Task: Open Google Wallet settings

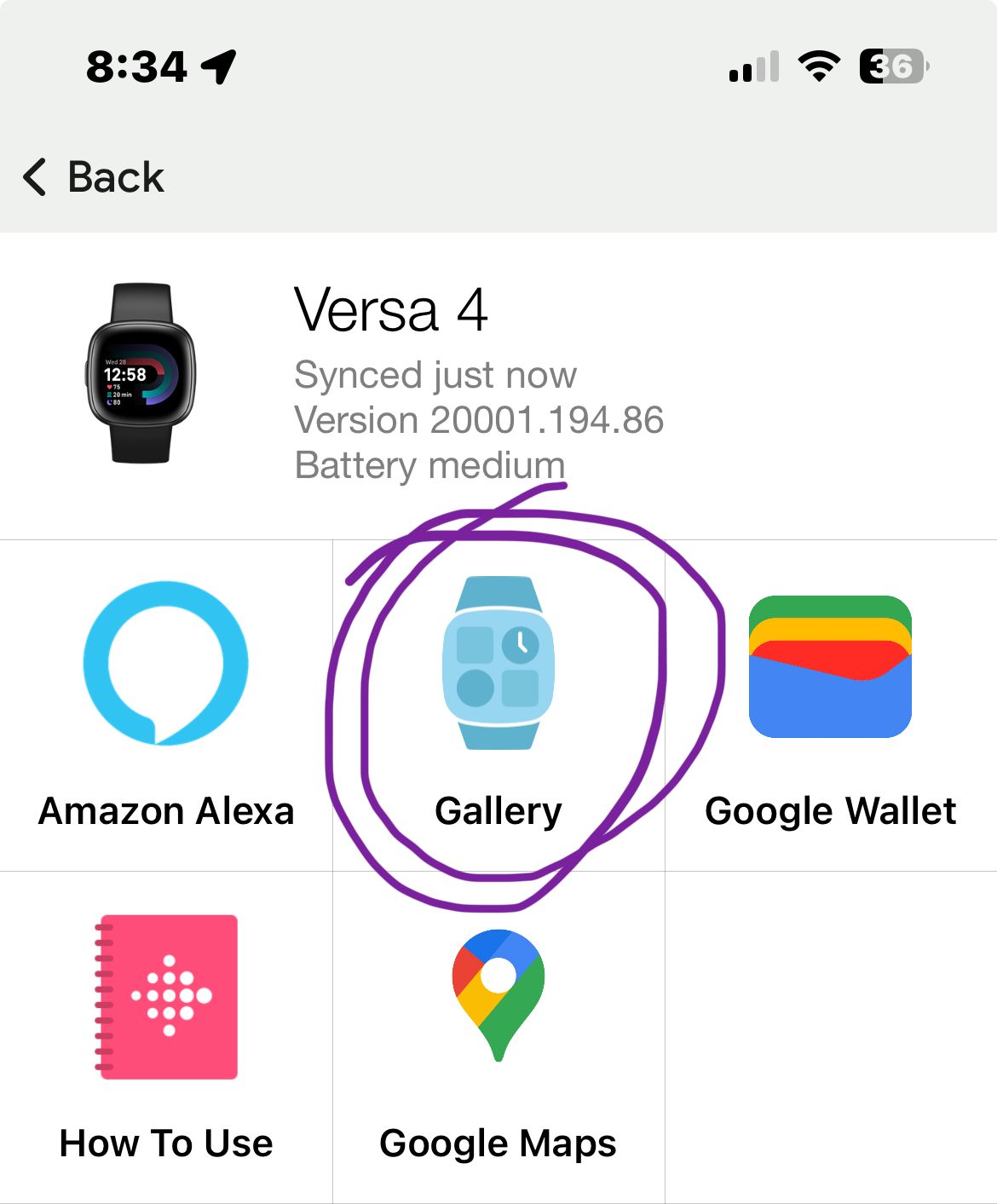Action: coord(830,706)
